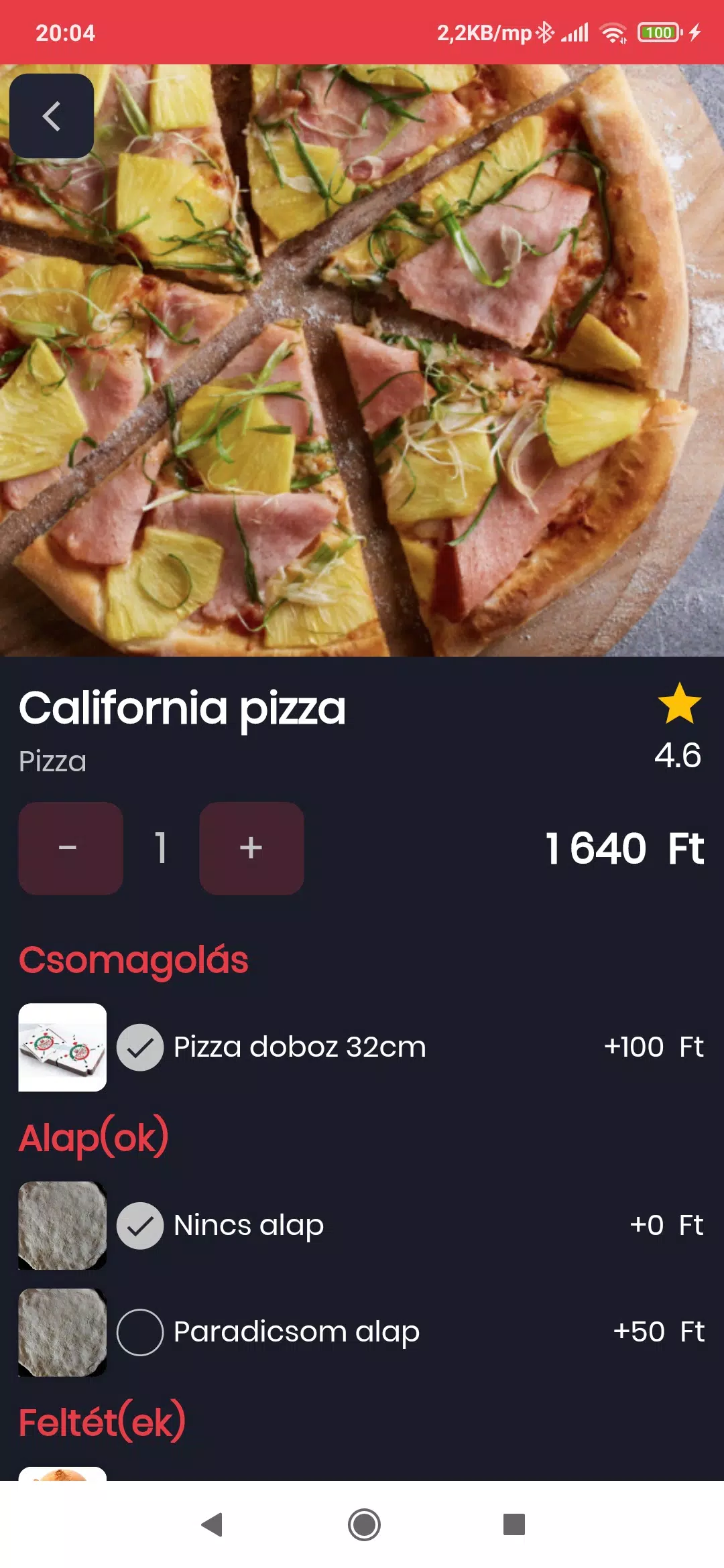Tap the system home button
This screenshot has height=1568, width=724.
[x=364, y=1524]
